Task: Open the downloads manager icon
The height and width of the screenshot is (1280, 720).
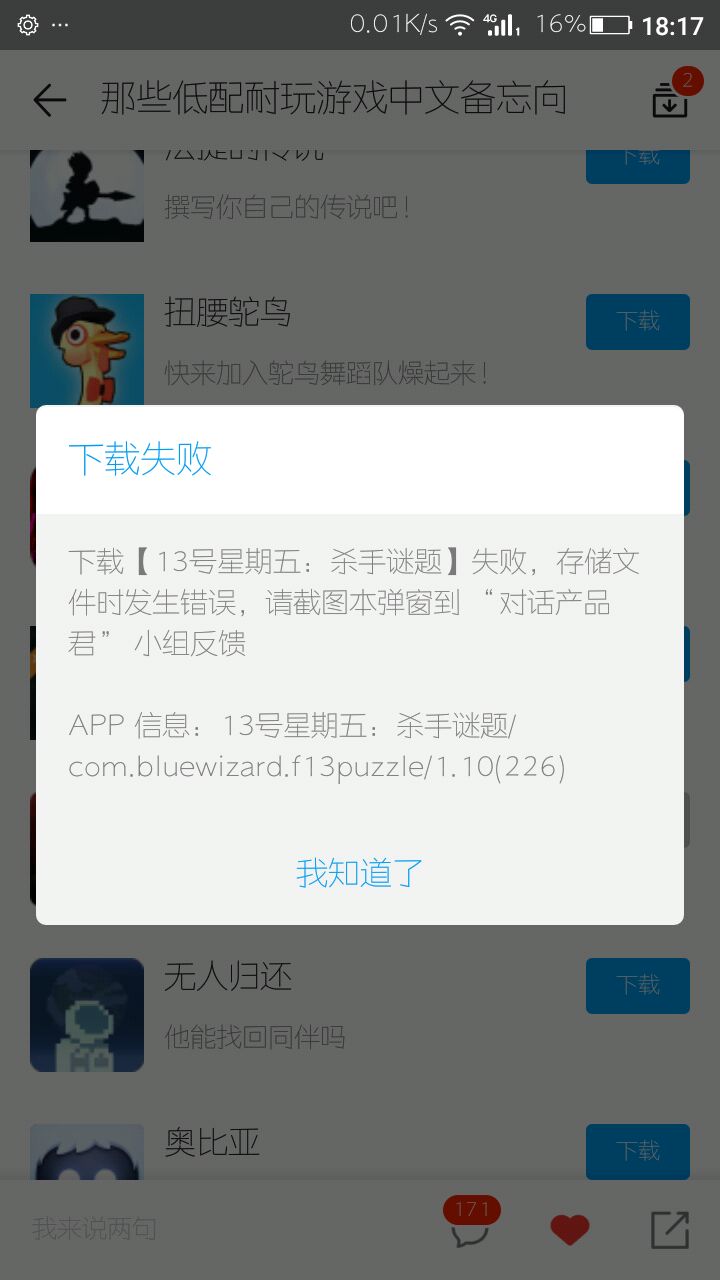Action: (670, 100)
